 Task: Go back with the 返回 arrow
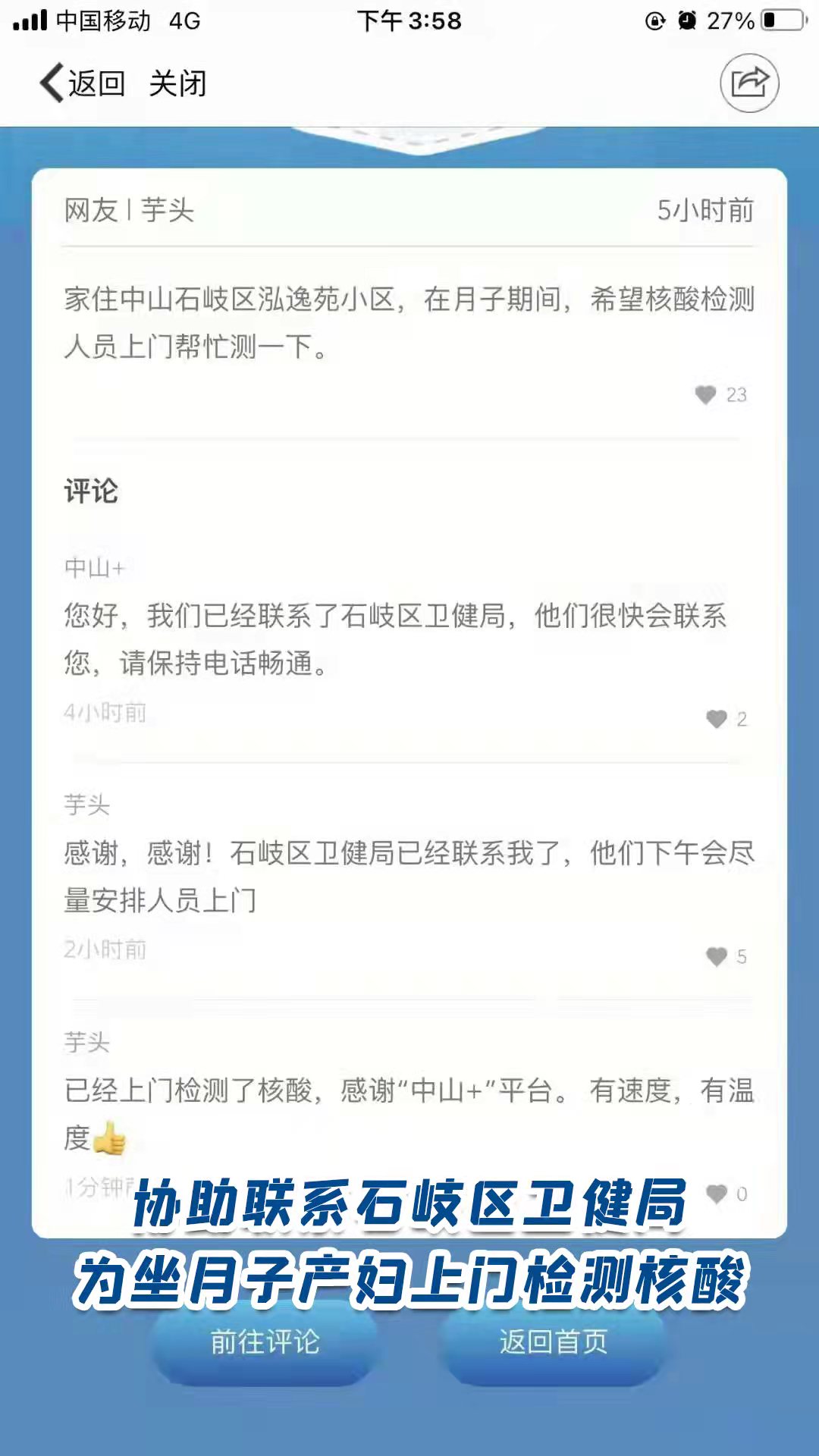(x=82, y=83)
